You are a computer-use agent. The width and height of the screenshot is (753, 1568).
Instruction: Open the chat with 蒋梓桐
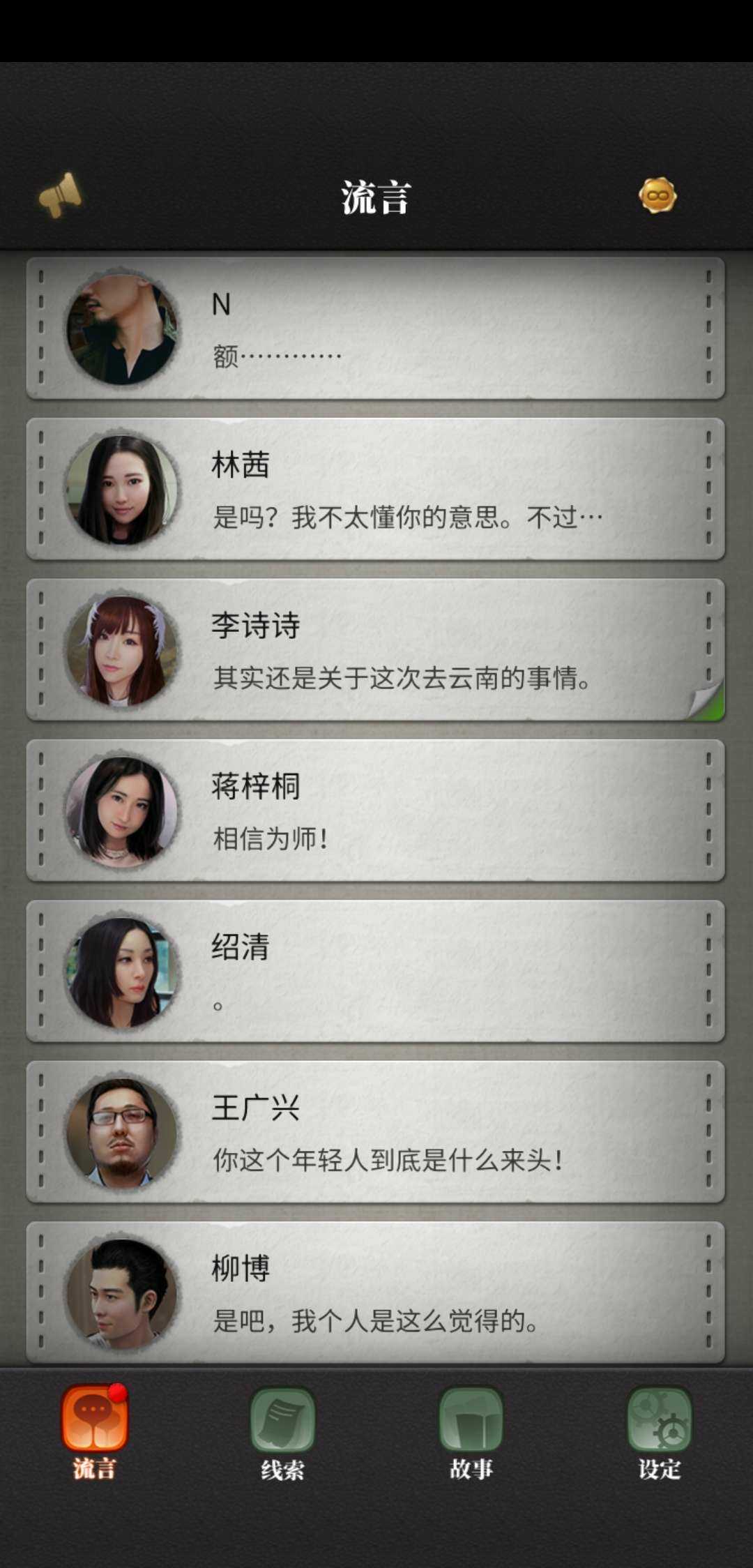tap(376, 811)
